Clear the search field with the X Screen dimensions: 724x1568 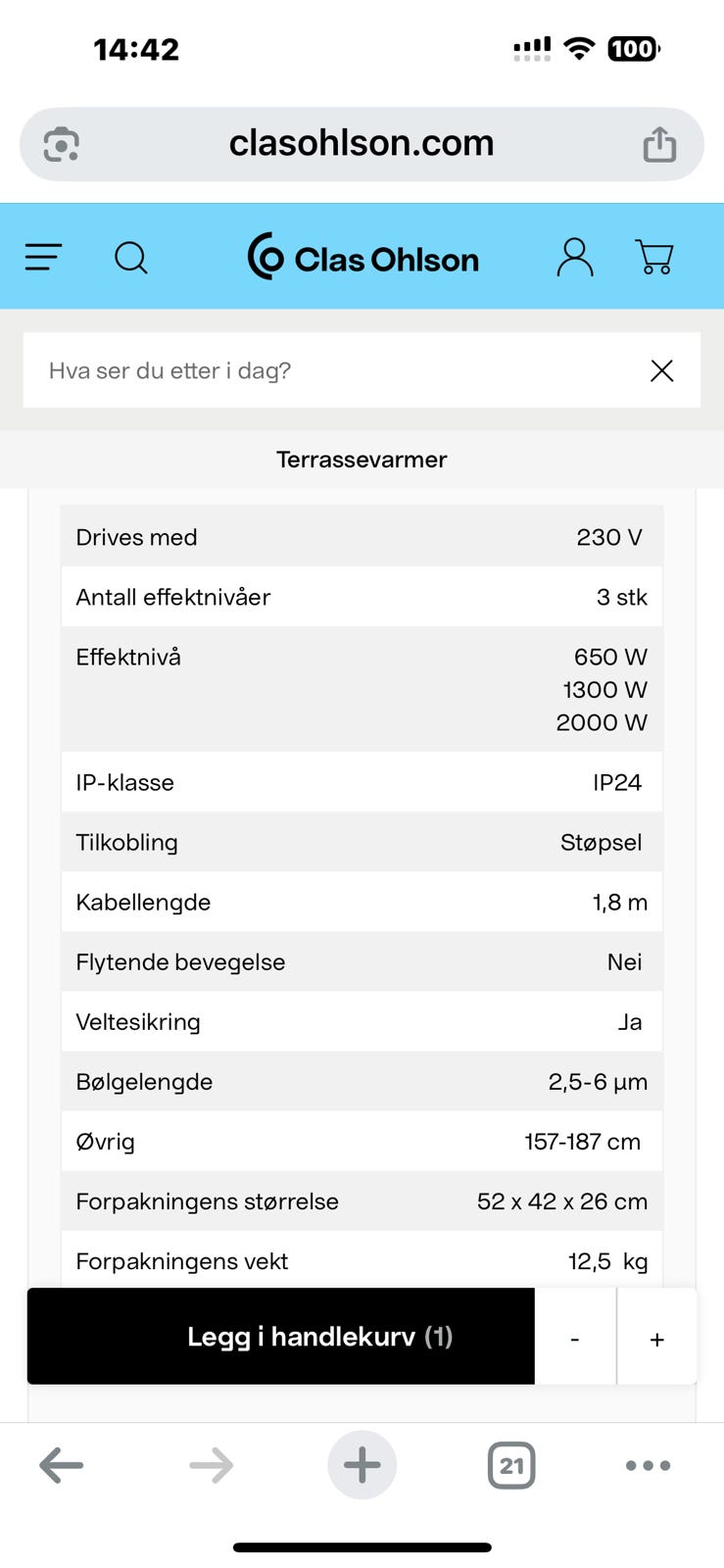661,370
